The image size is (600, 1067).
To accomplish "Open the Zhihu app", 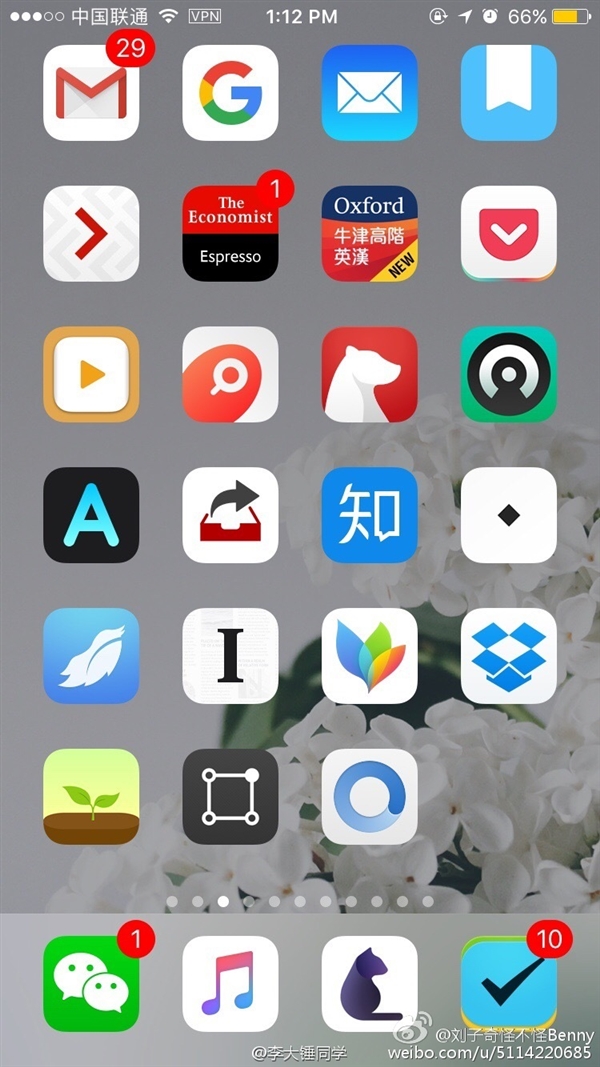I will tap(369, 515).
